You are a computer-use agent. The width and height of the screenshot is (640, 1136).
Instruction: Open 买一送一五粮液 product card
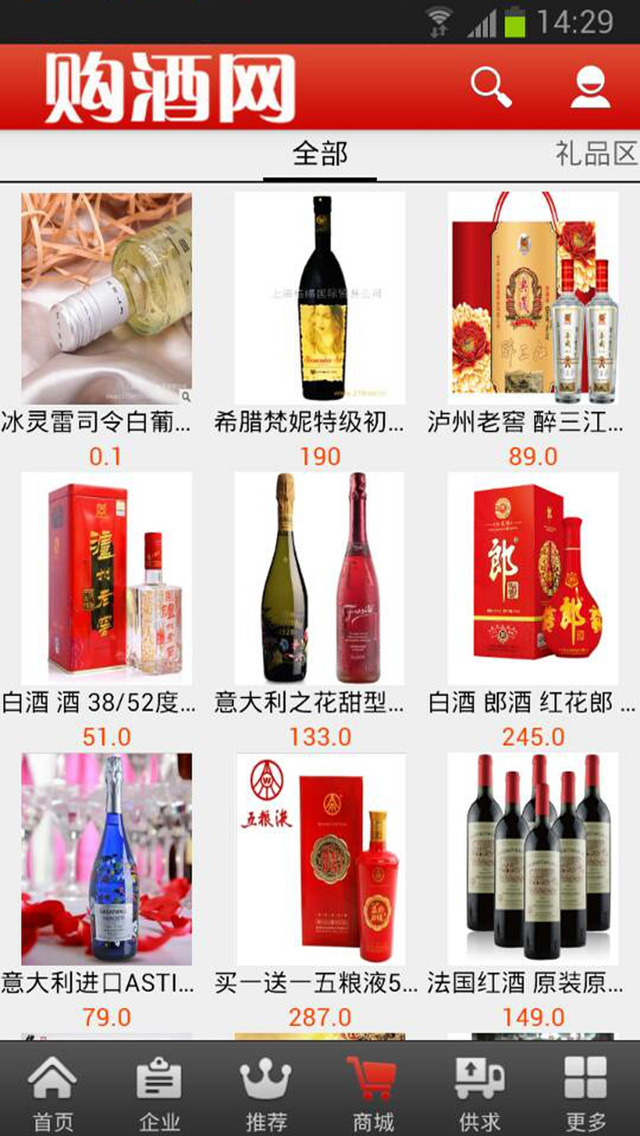(320, 858)
